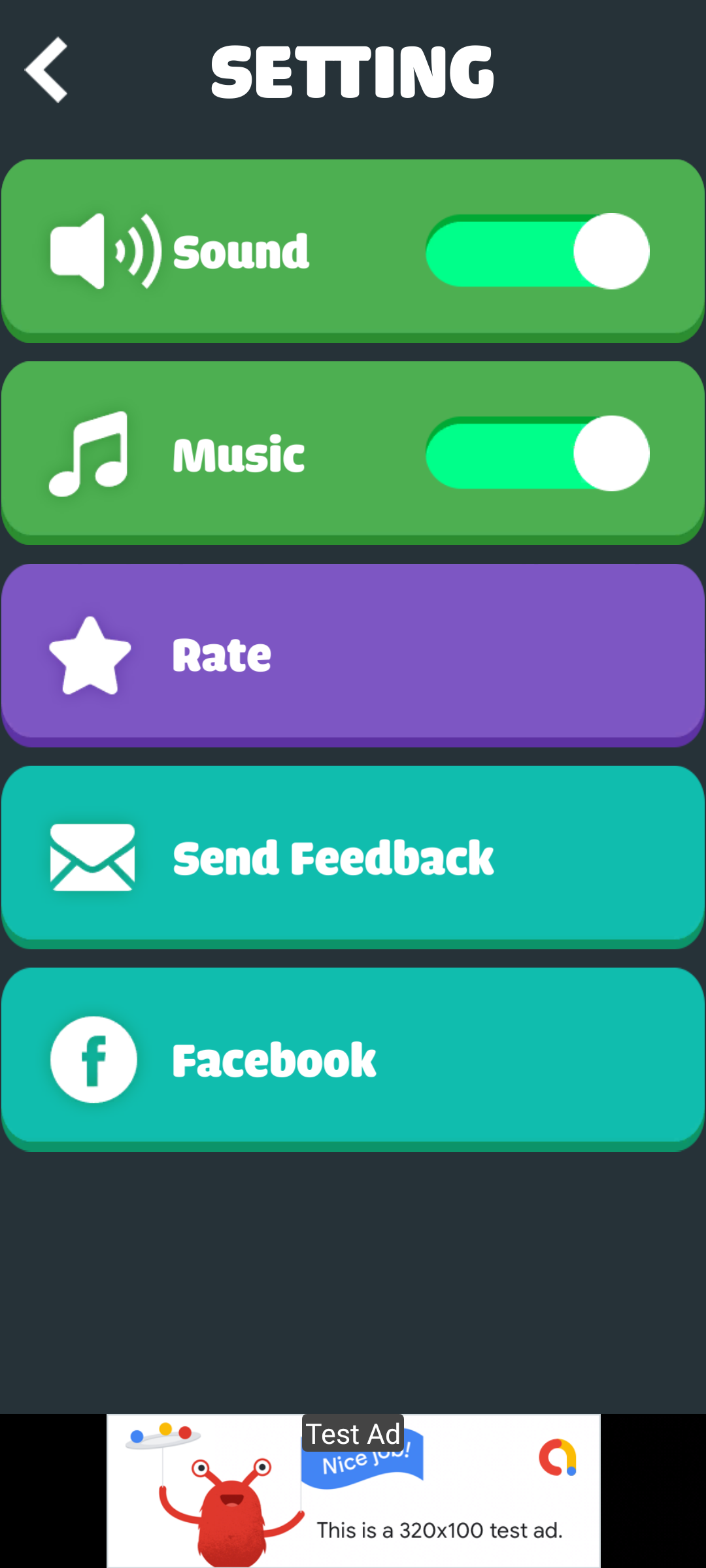Select Send Feedback
706x1568 pixels.
click(353, 857)
